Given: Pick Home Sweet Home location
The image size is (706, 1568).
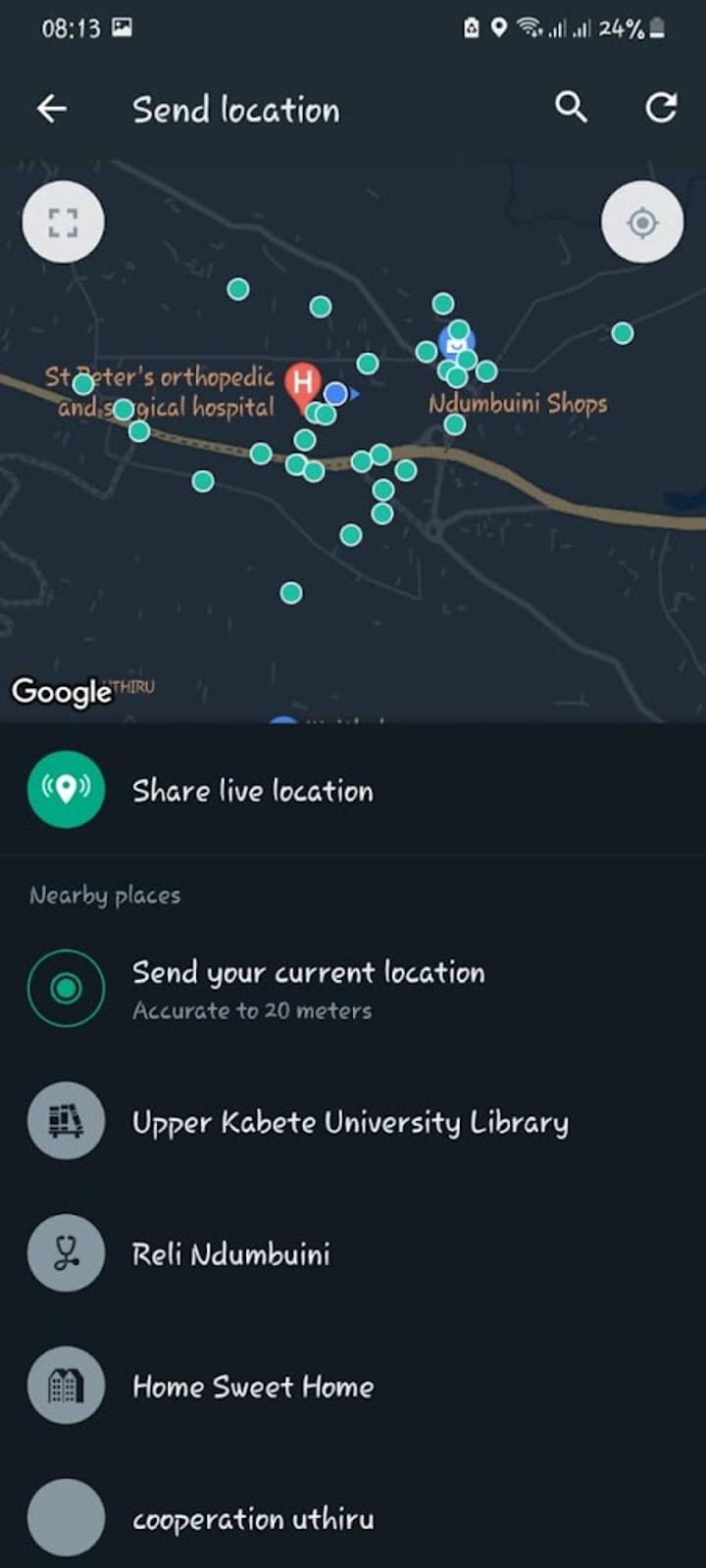Looking at the screenshot, I should click(253, 1386).
